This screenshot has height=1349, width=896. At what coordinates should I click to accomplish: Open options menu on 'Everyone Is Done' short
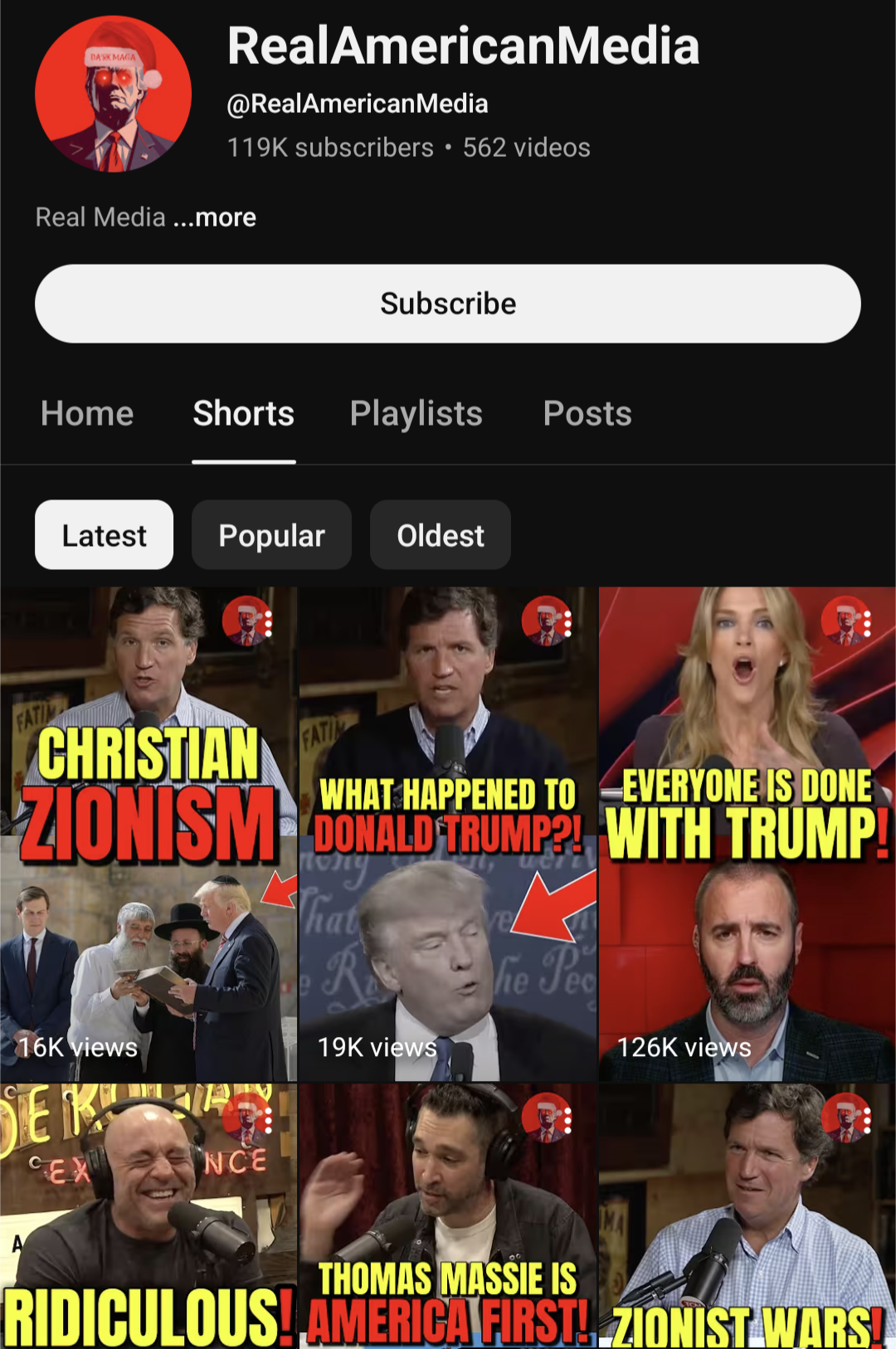click(868, 623)
